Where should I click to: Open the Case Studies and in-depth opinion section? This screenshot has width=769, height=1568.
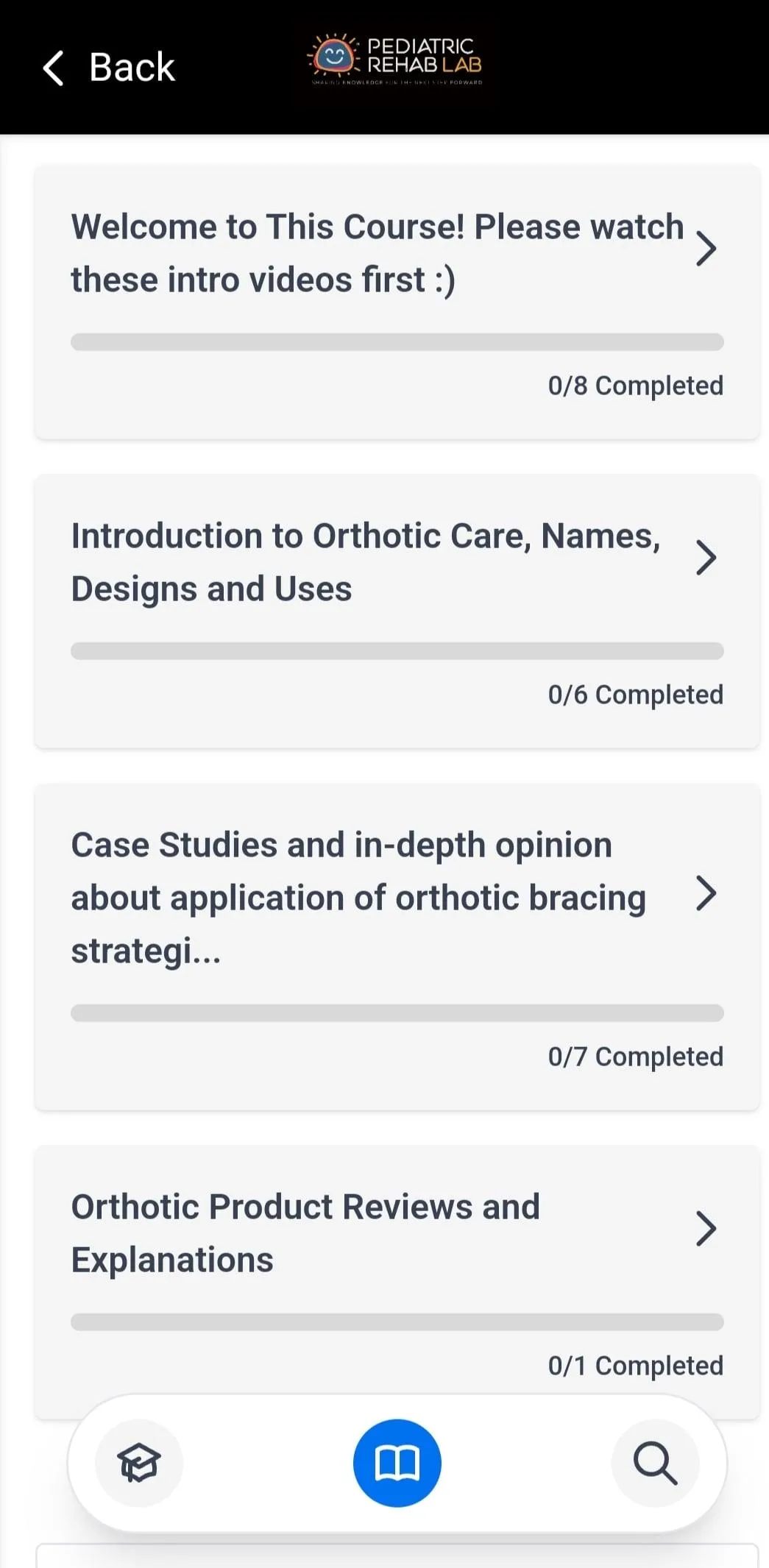point(397,946)
